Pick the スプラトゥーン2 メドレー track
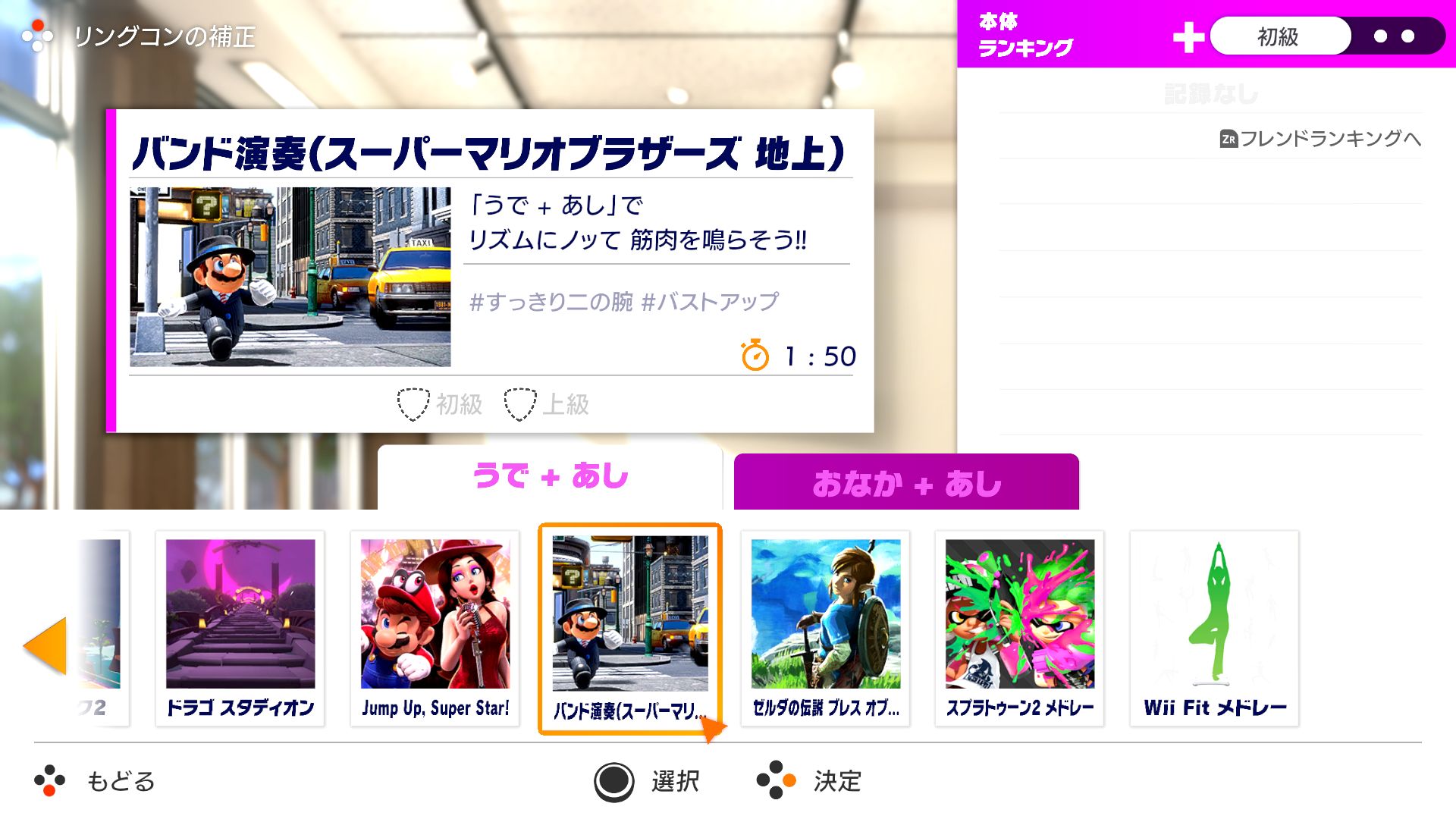Viewport: 1456px width, 819px height. point(1020,628)
